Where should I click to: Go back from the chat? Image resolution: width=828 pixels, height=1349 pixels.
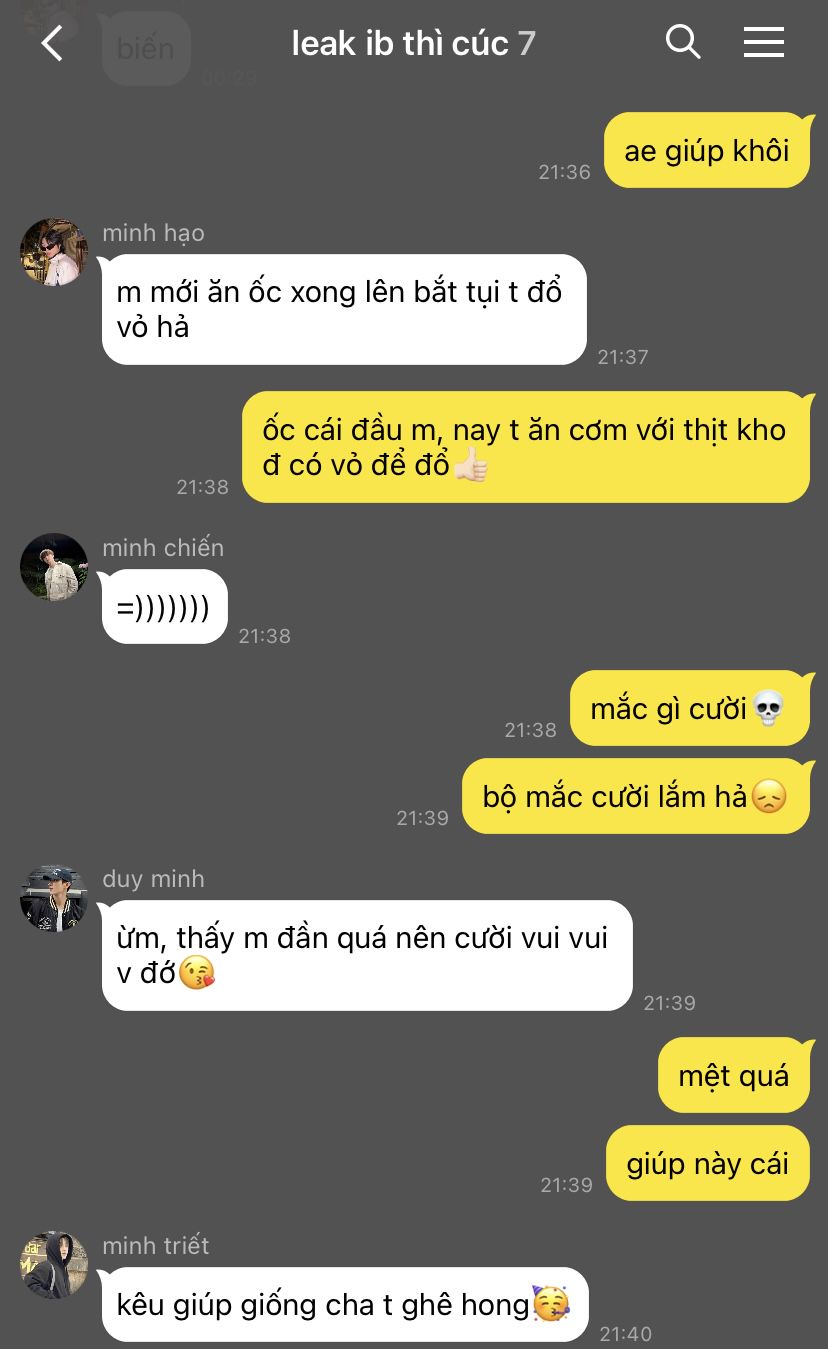(x=52, y=43)
